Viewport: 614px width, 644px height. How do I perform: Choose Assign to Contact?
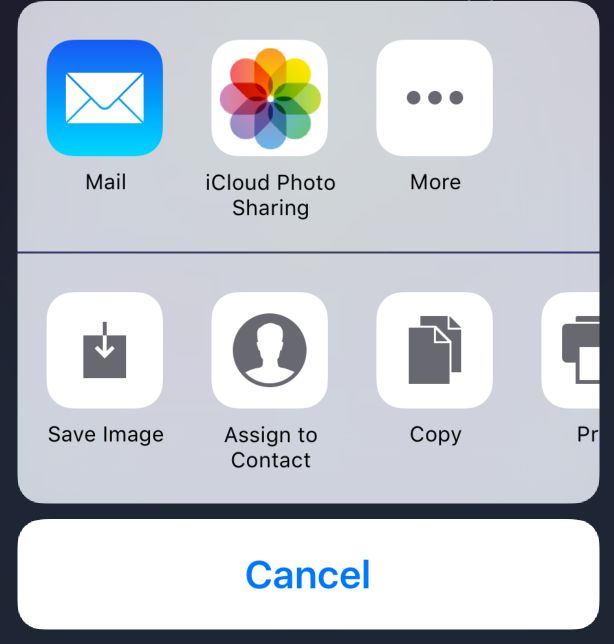270,351
